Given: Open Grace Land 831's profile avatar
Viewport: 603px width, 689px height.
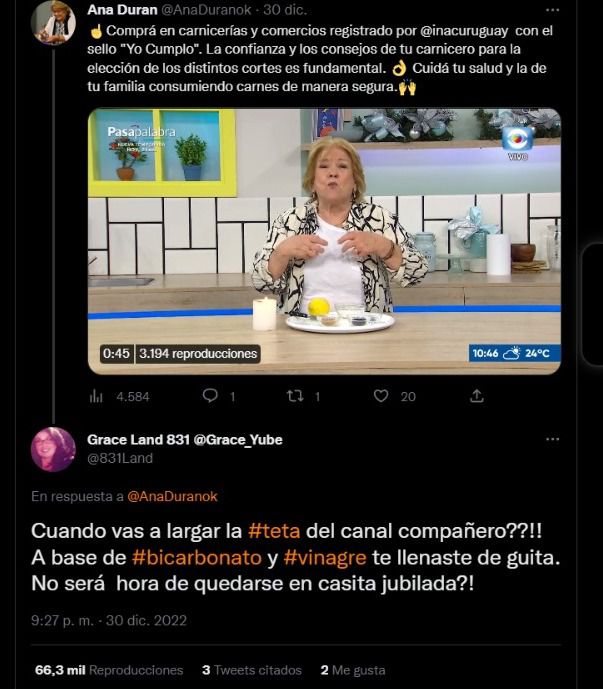Looking at the screenshot, I should pyautogui.click(x=53, y=449).
